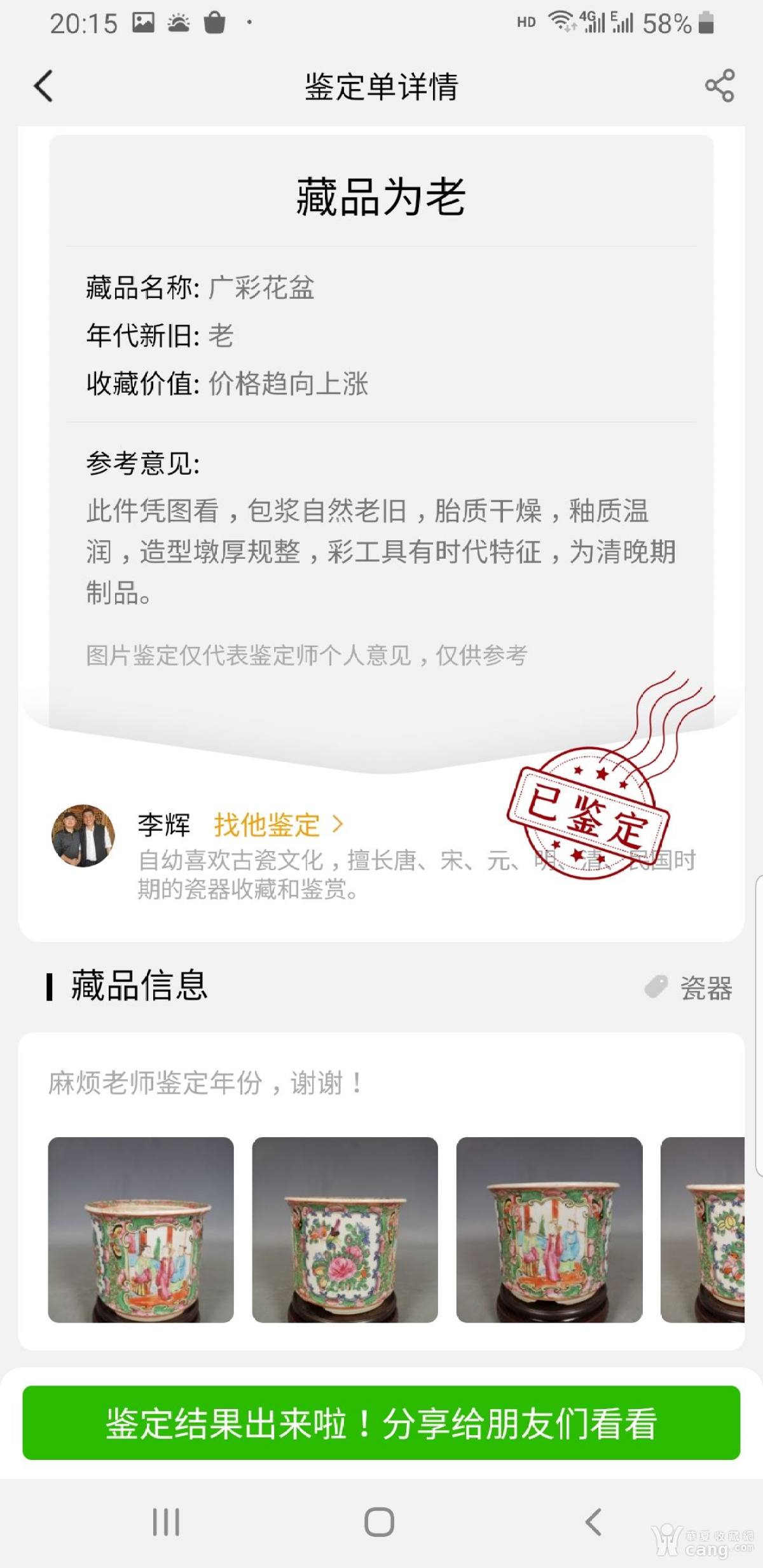View the first flowerpot photo
The width and height of the screenshot is (763, 1568).
(x=141, y=1229)
